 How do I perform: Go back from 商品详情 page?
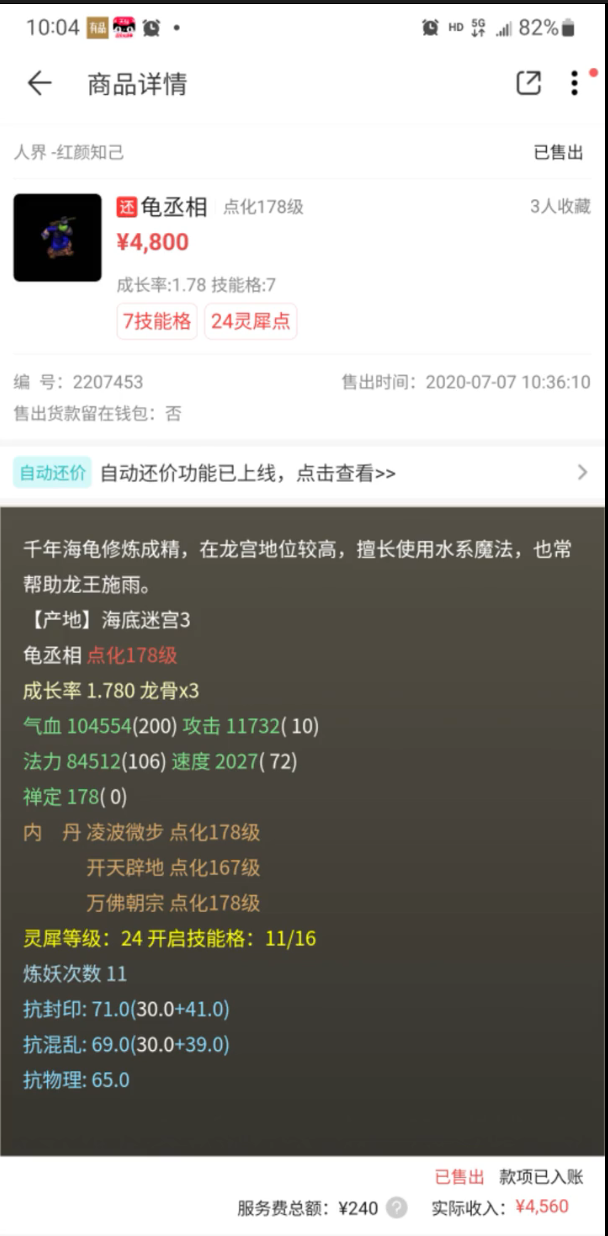click(x=39, y=83)
